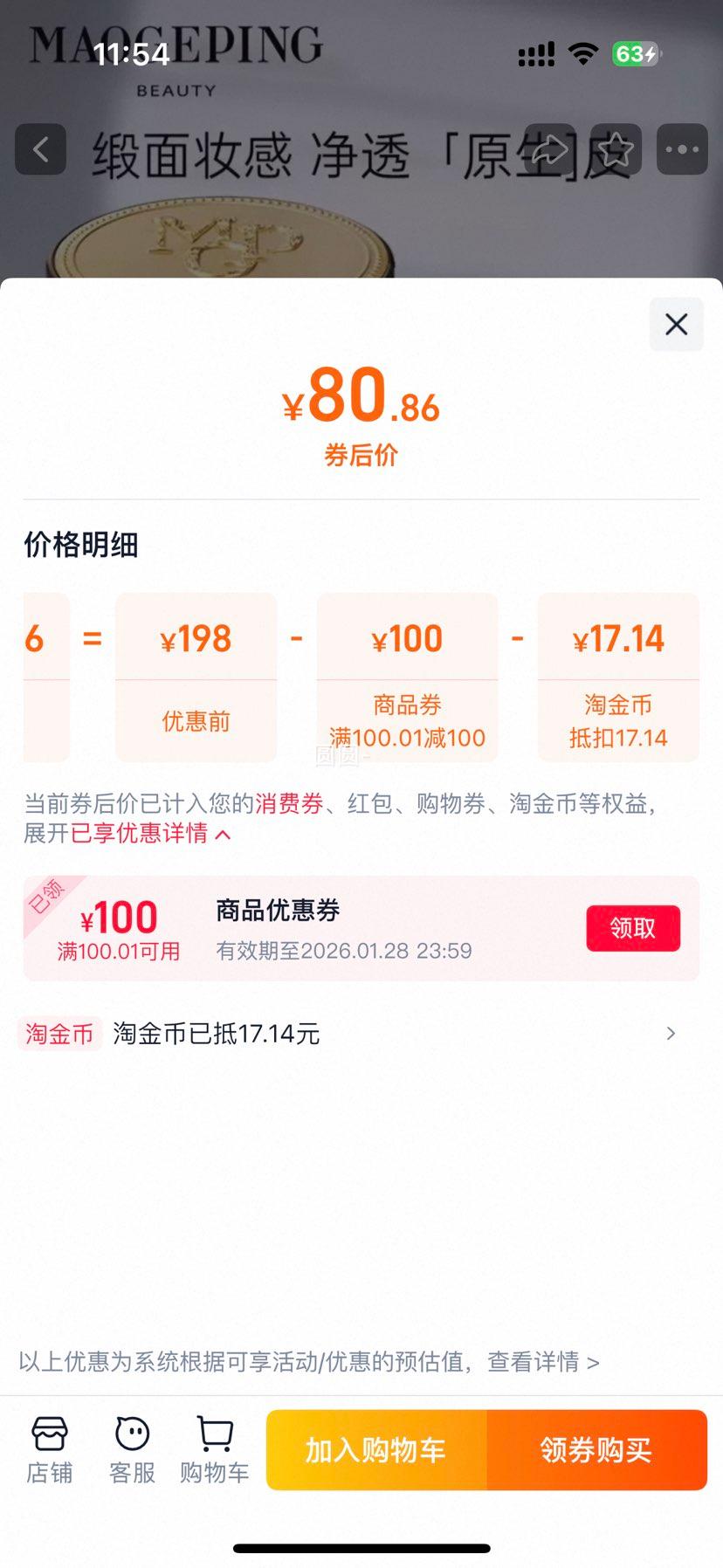Click the 淘金币 coin badge label
The image size is (723, 1568).
[x=59, y=1033]
